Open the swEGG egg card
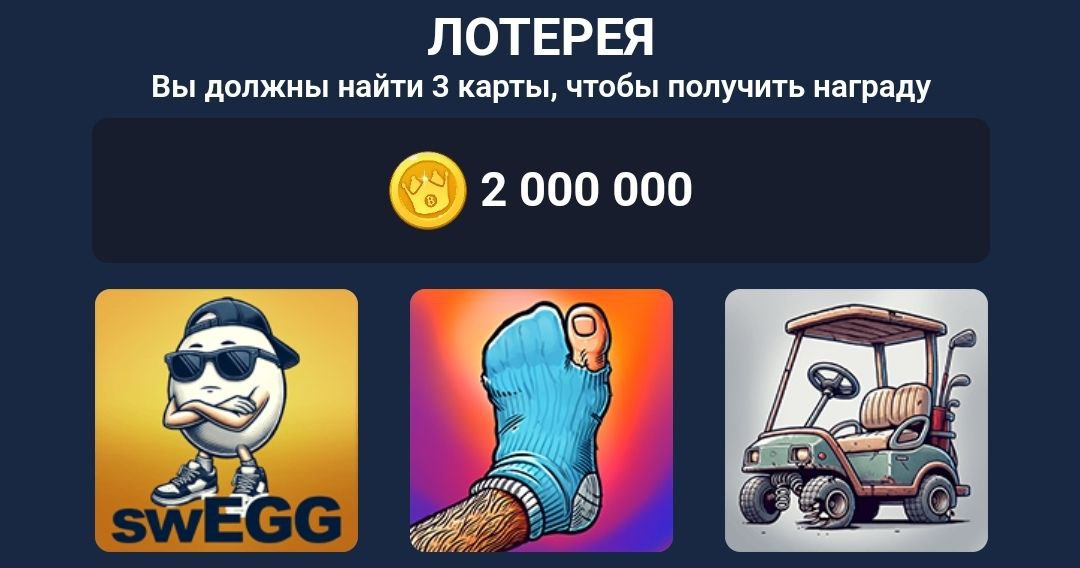Image resolution: width=1080 pixels, height=568 pixels. pyautogui.click(x=226, y=420)
